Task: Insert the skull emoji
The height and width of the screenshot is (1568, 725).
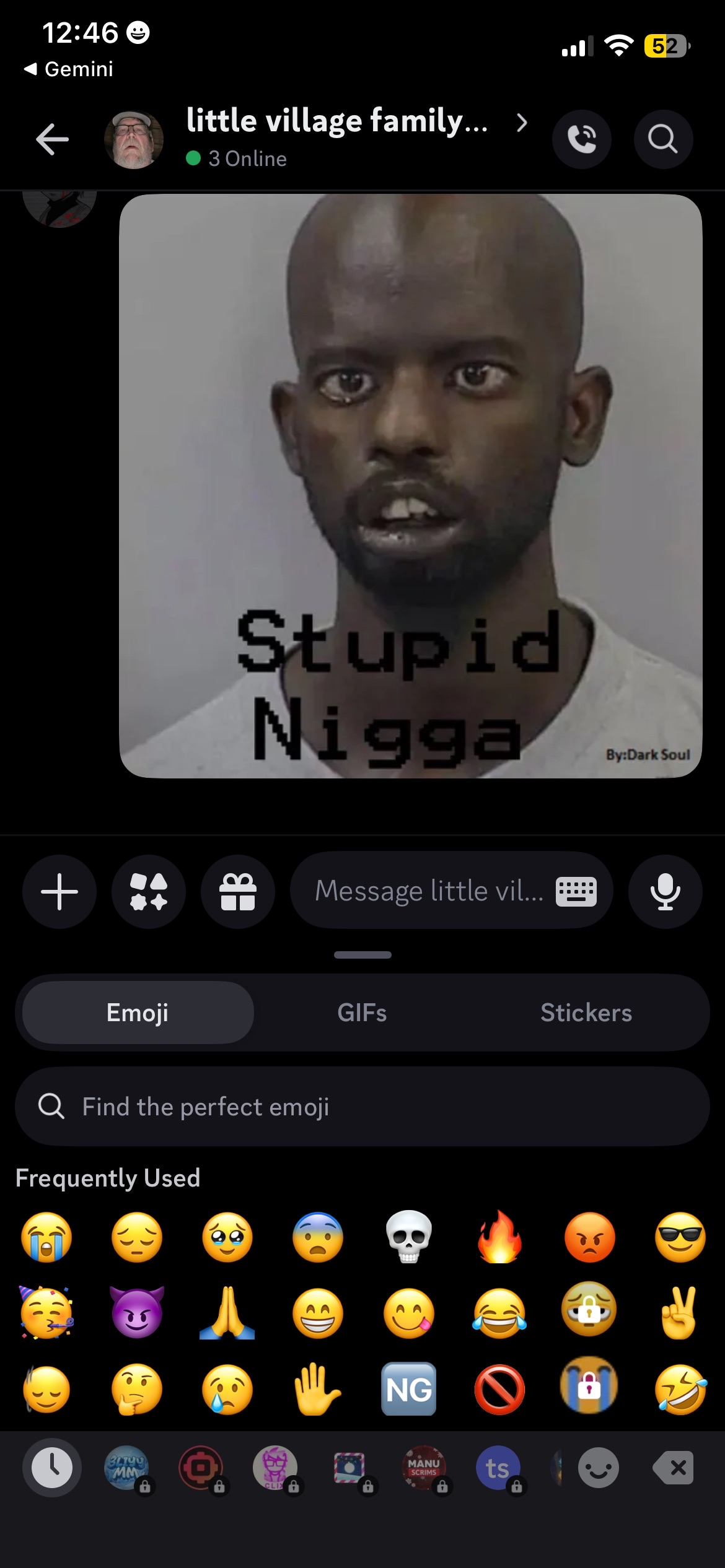Action: [x=409, y=1237]
